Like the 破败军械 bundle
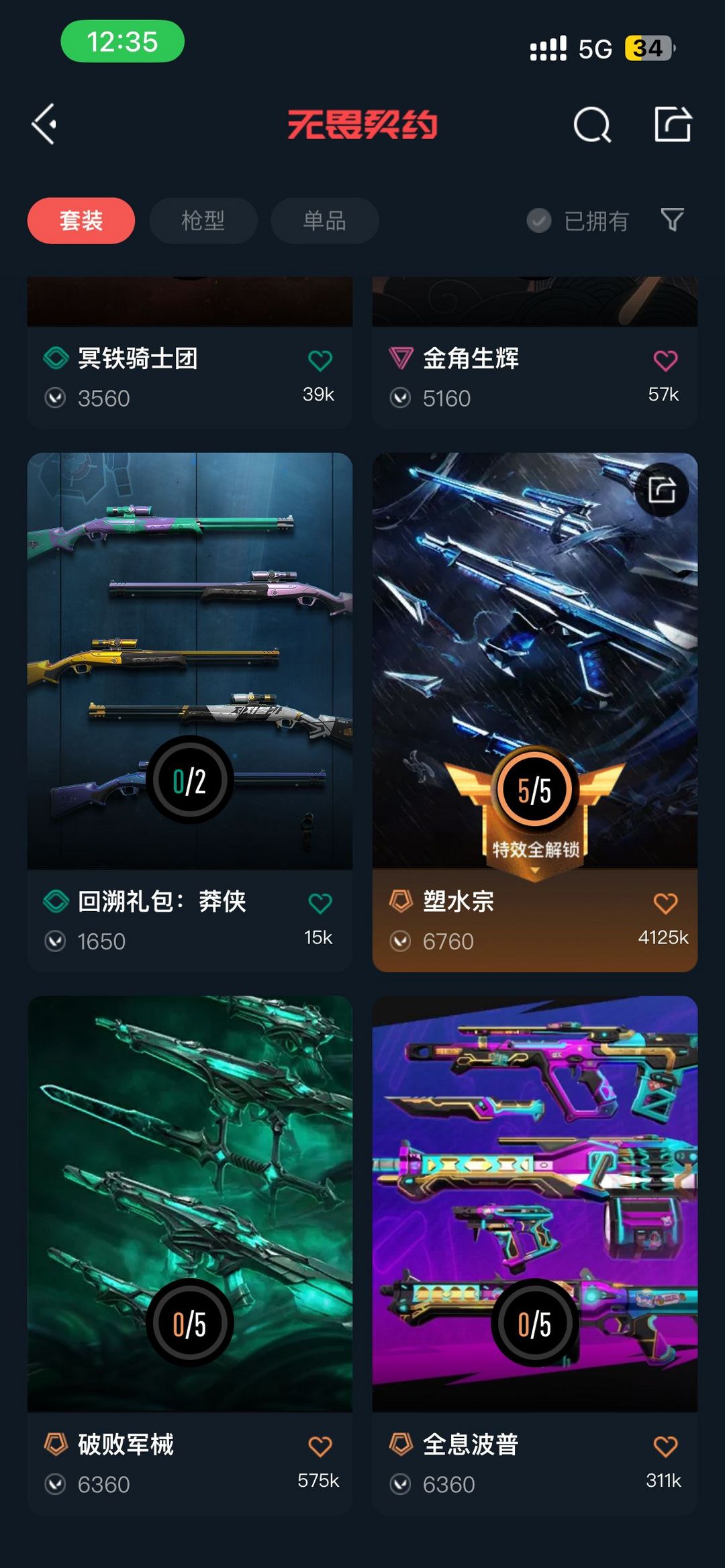 coord(320,1447)
